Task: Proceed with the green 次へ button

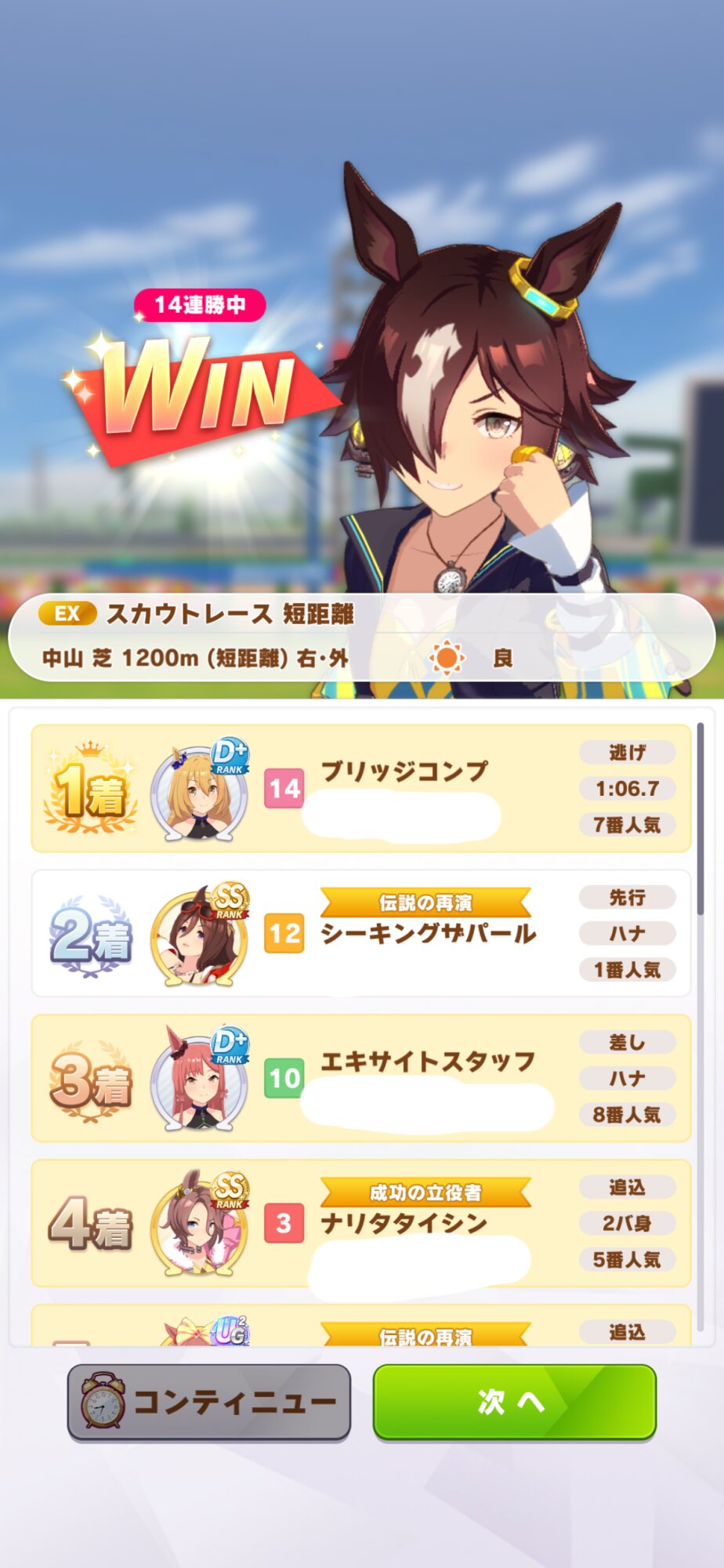Action: pos(514,1402)
